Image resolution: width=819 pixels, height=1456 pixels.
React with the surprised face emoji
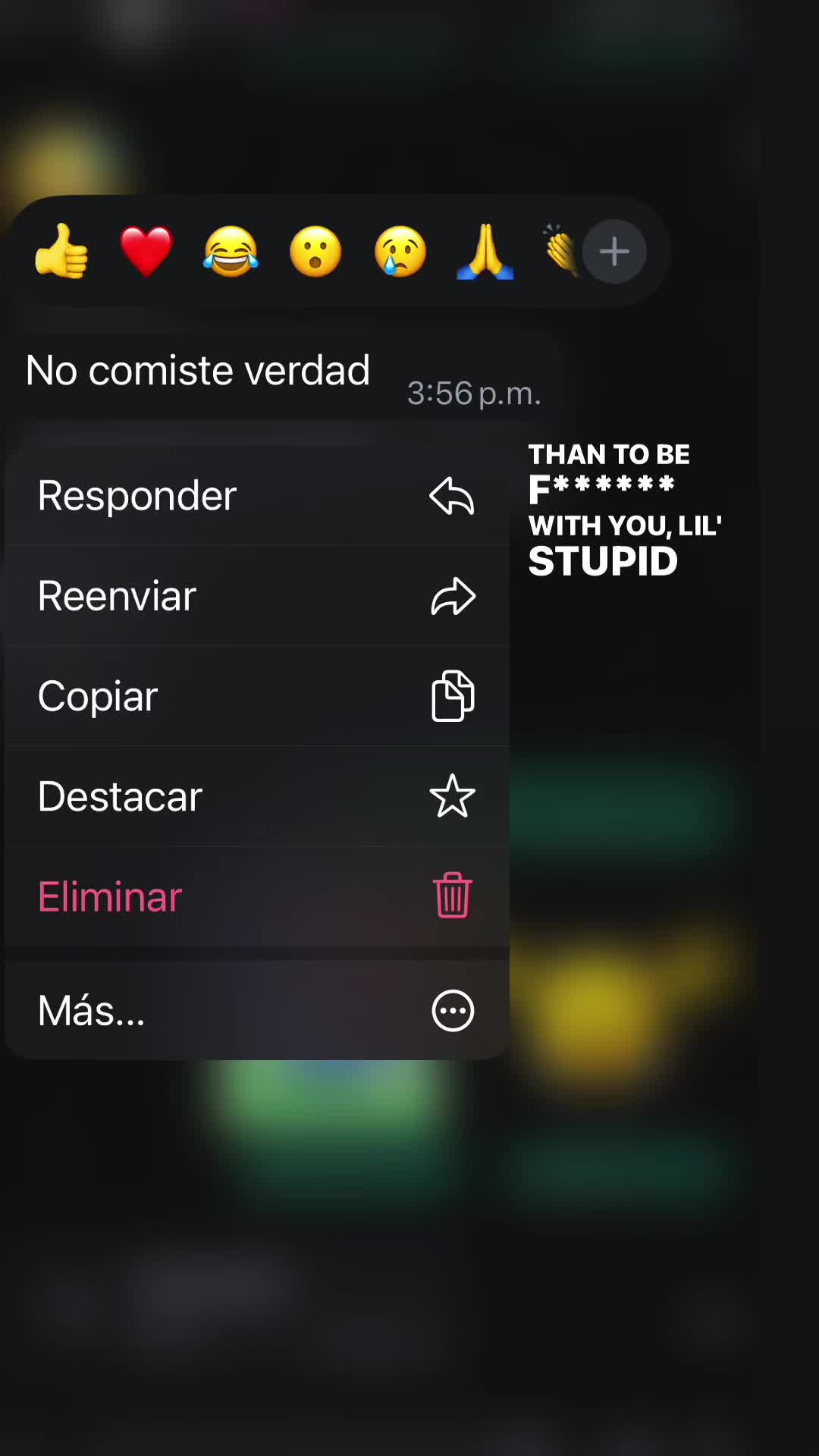coord(315,251)
